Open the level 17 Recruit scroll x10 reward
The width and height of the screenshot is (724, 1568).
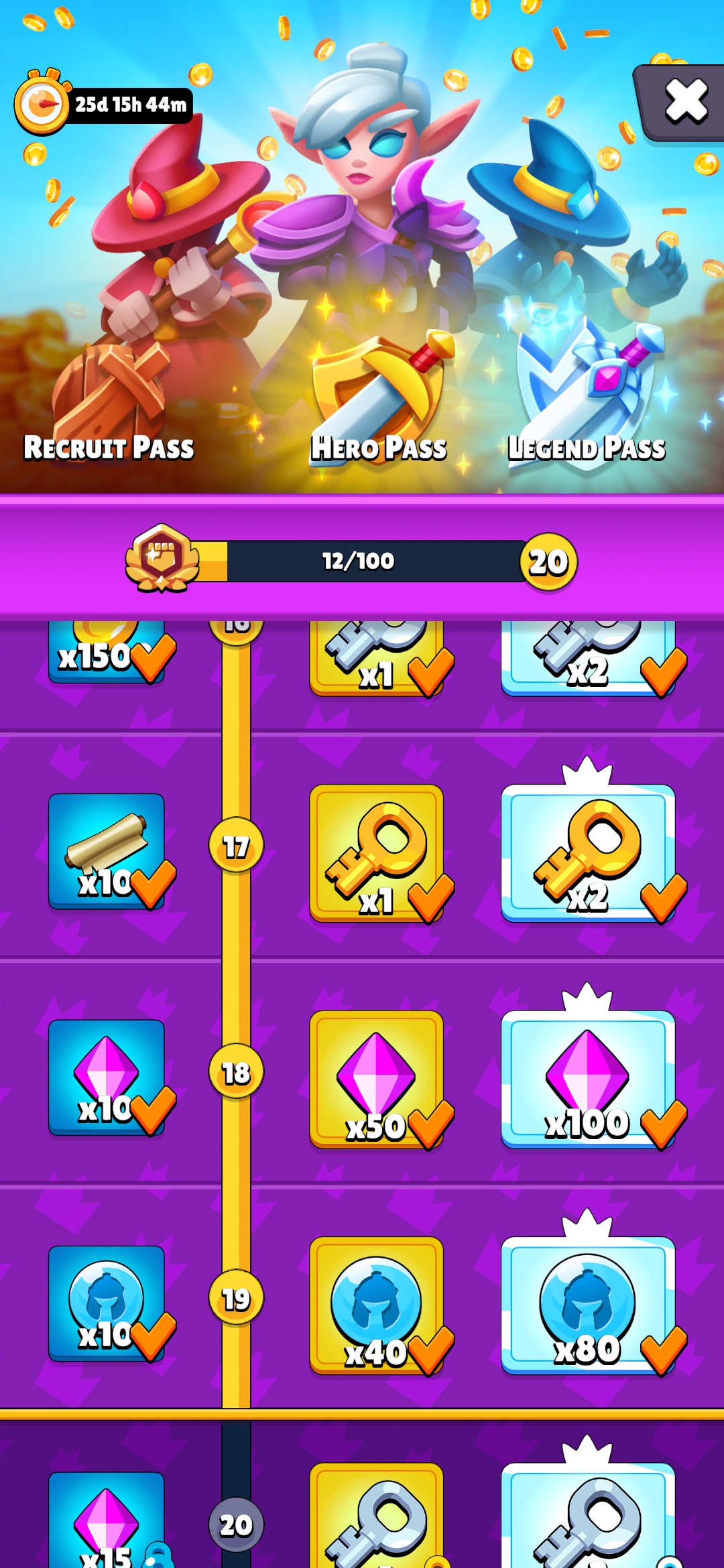[x=107, y=851]
